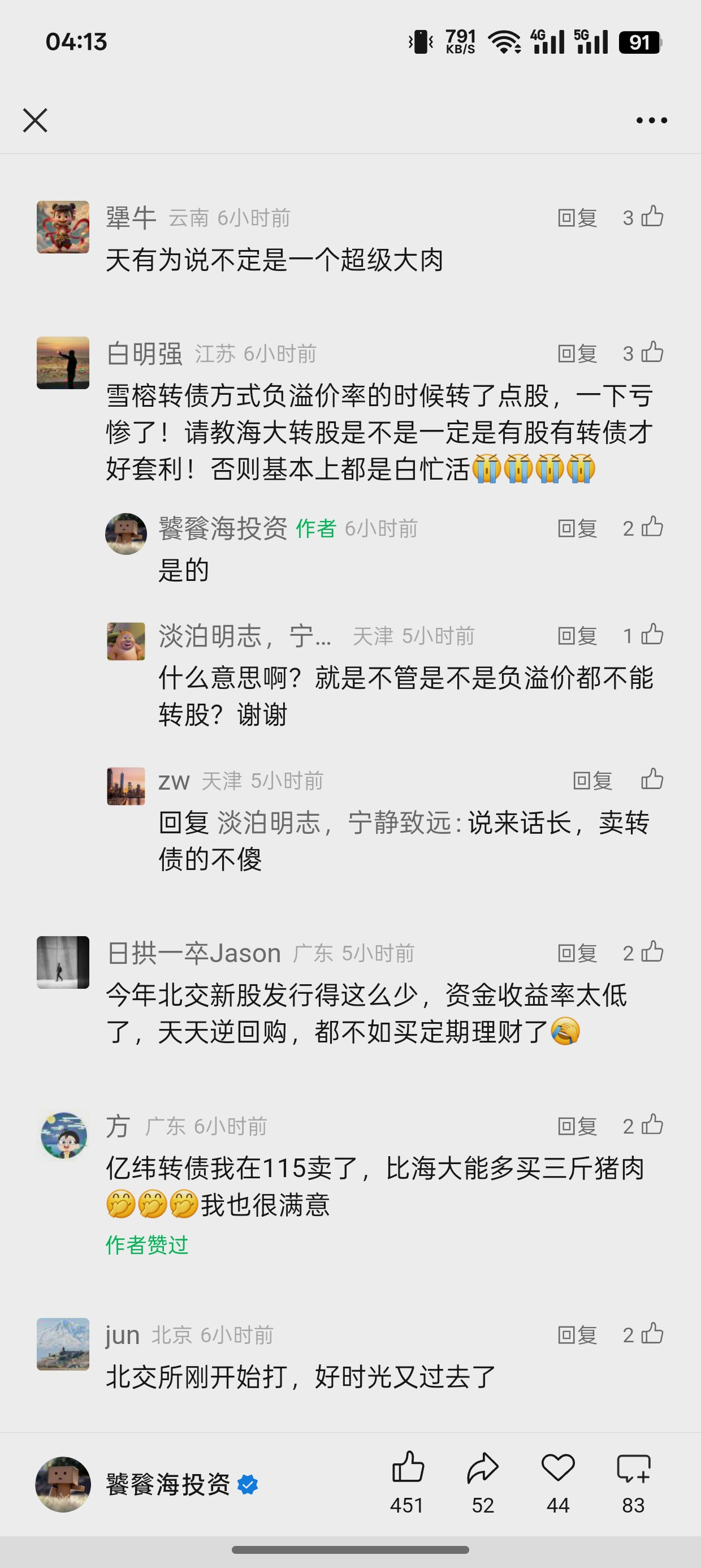Reply to 淡泊明志's comment
This screenshot has width=701, height=1568.
577,636
